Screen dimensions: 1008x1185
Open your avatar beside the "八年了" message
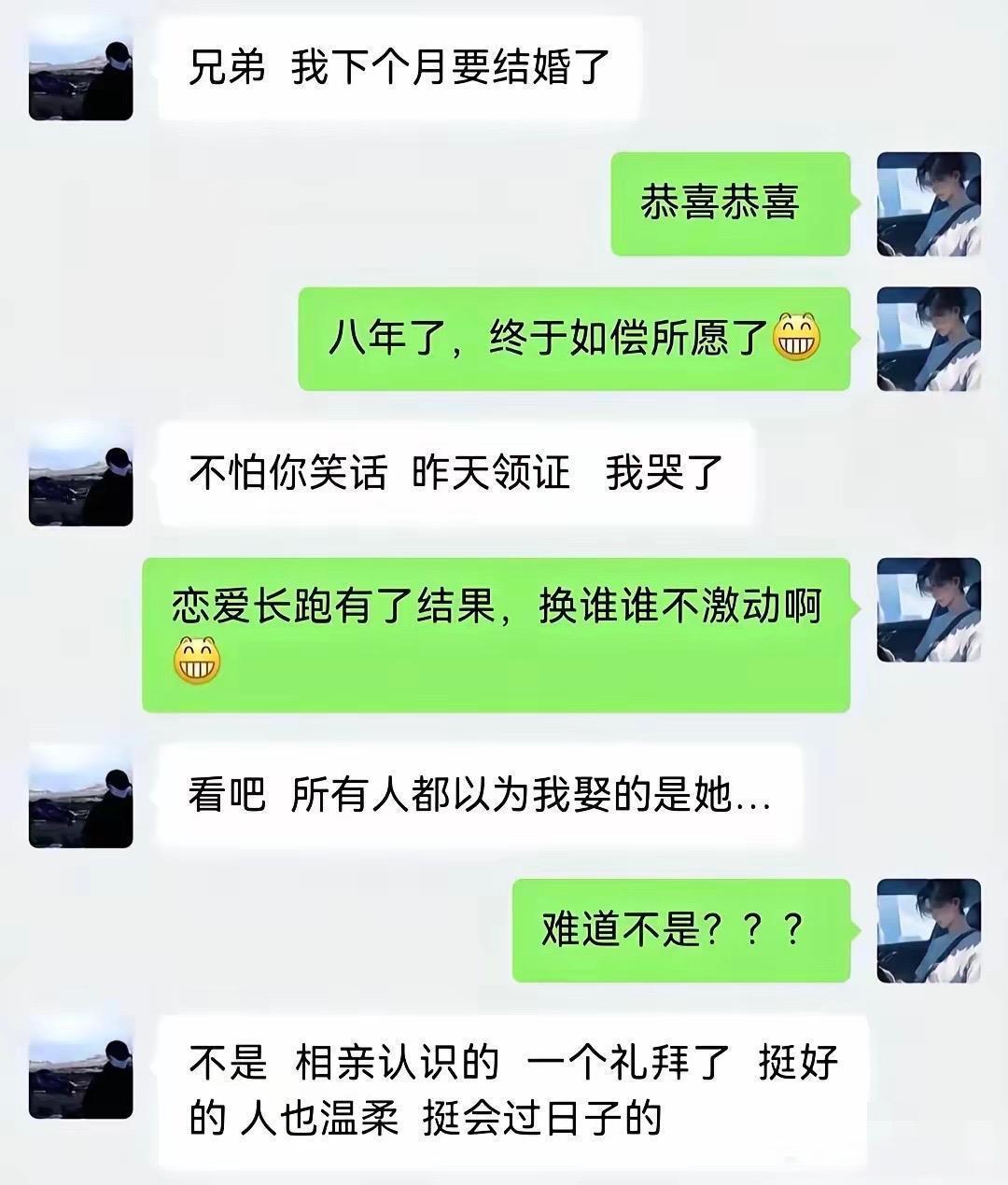pos(928,340)
